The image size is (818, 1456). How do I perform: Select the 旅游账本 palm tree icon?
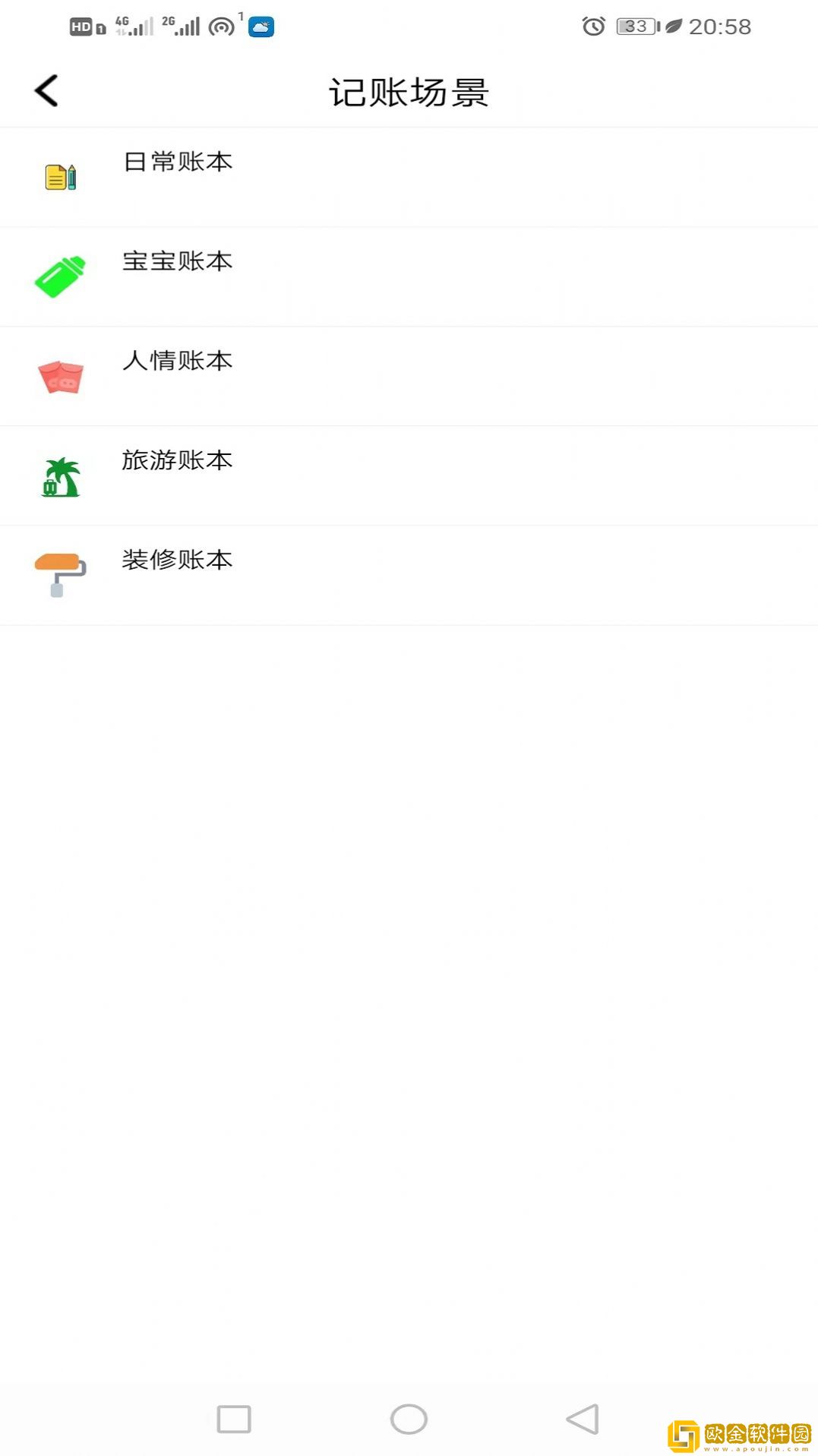point(61,475)
